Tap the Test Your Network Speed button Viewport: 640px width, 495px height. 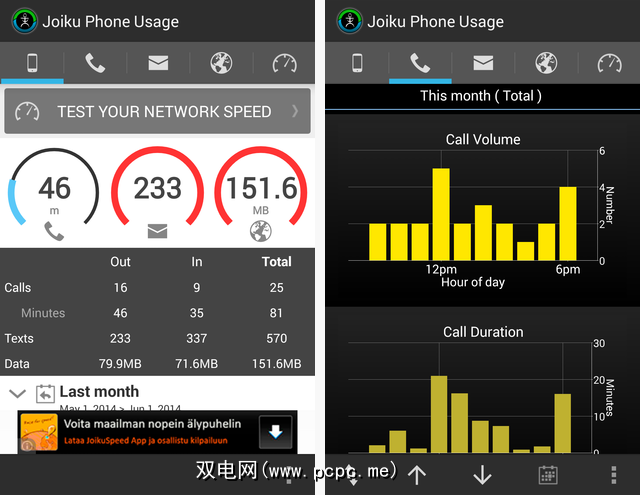[x=157, y=111]
